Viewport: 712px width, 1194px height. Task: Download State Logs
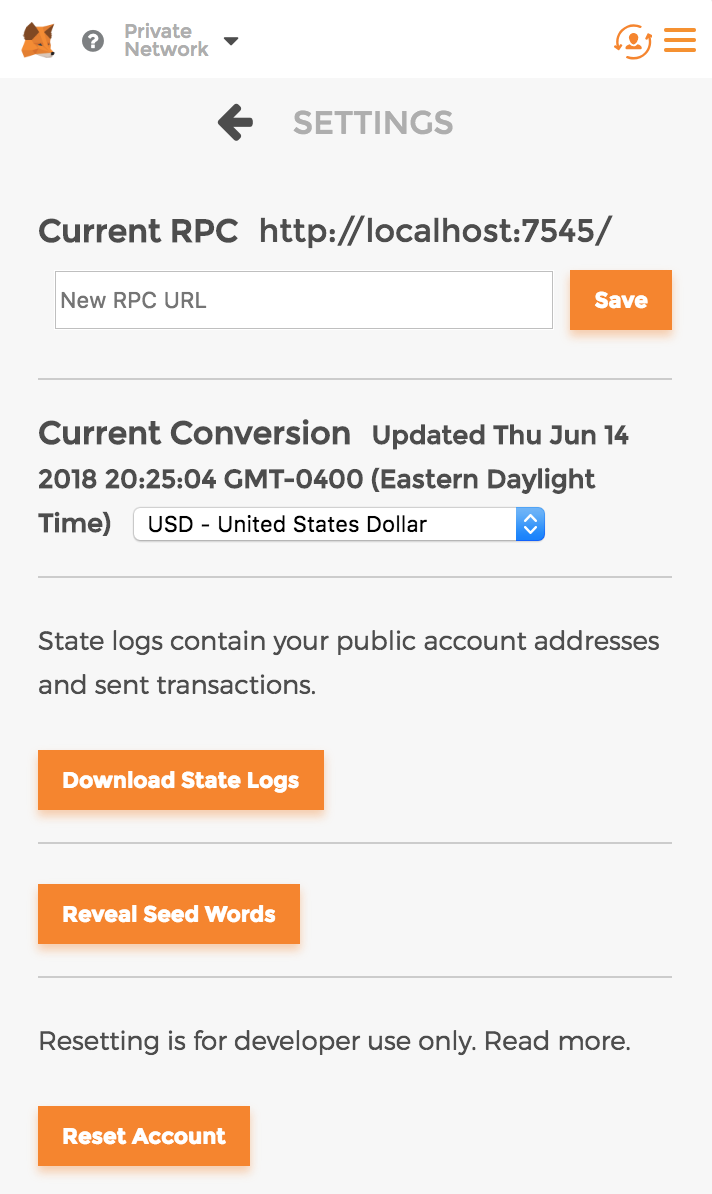point(181,780)
